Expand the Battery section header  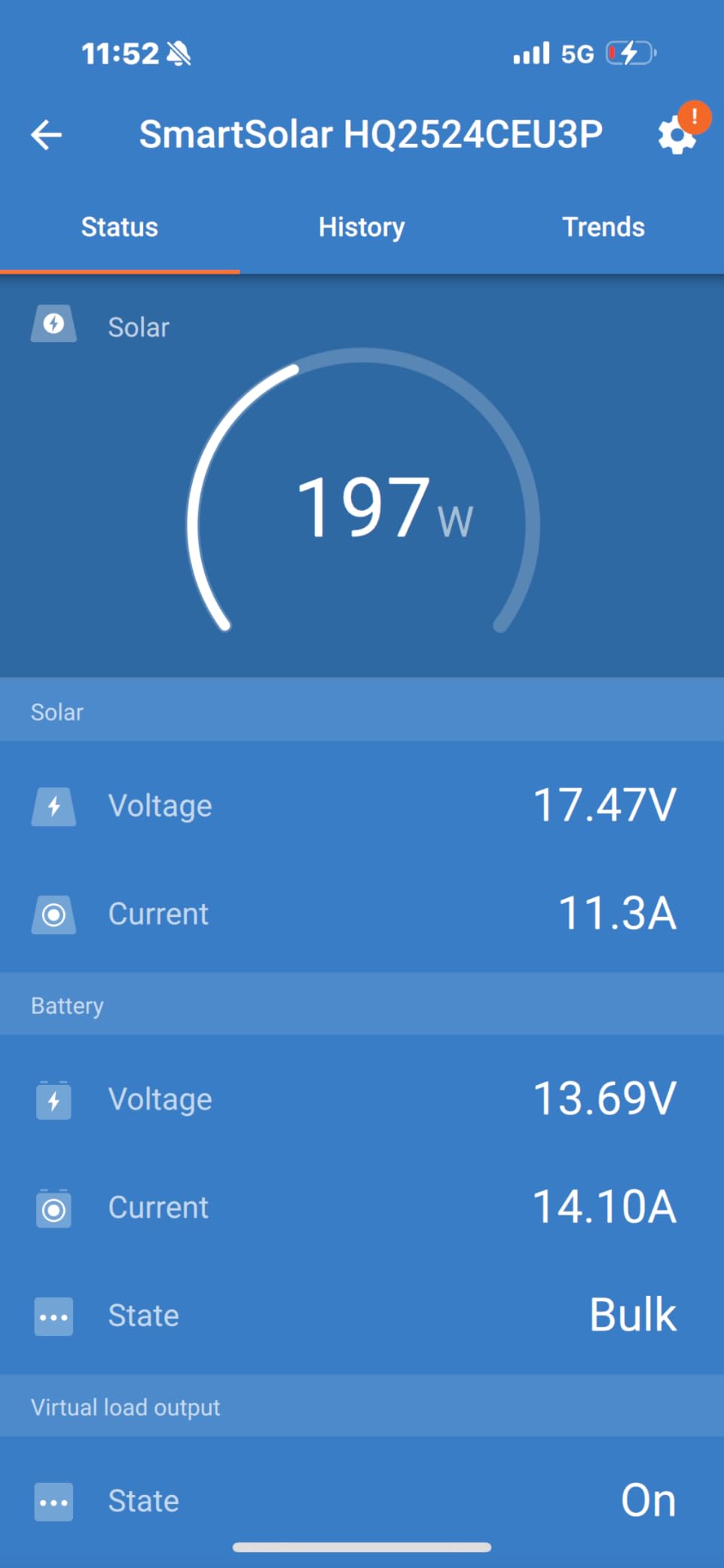coord(66,1005)
